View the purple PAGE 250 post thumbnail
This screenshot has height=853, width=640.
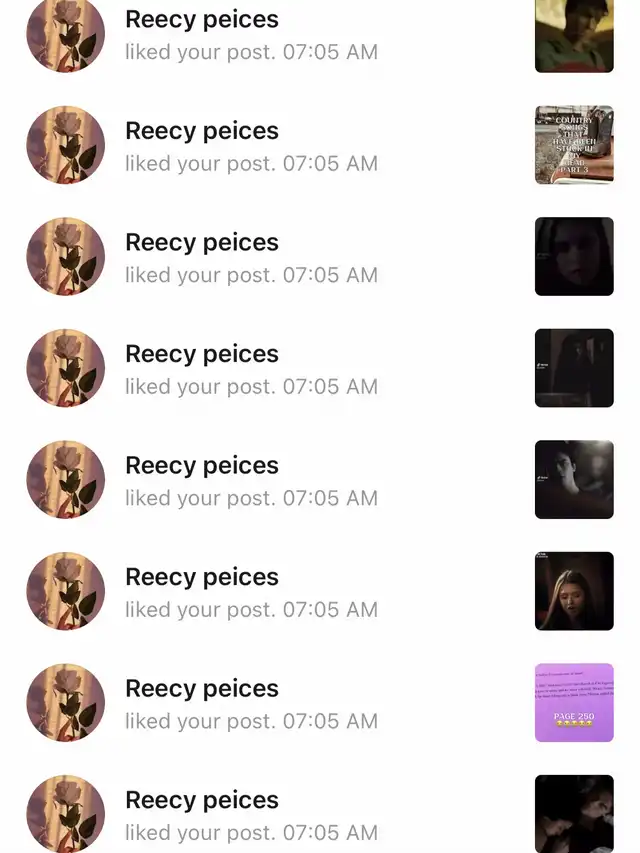pyautogui.click(x=574, y=703)
